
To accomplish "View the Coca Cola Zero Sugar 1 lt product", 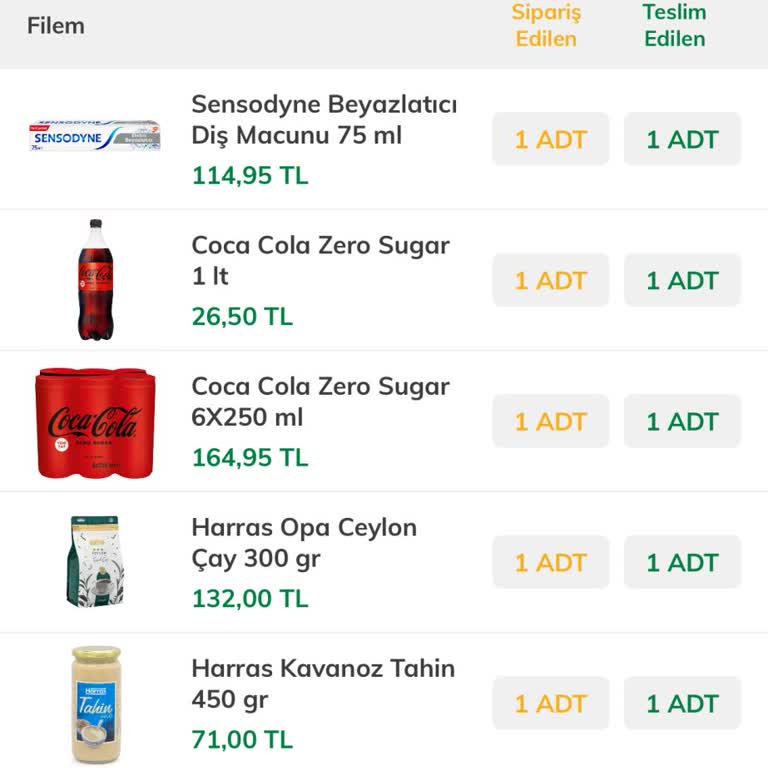I will pos(320,261).
